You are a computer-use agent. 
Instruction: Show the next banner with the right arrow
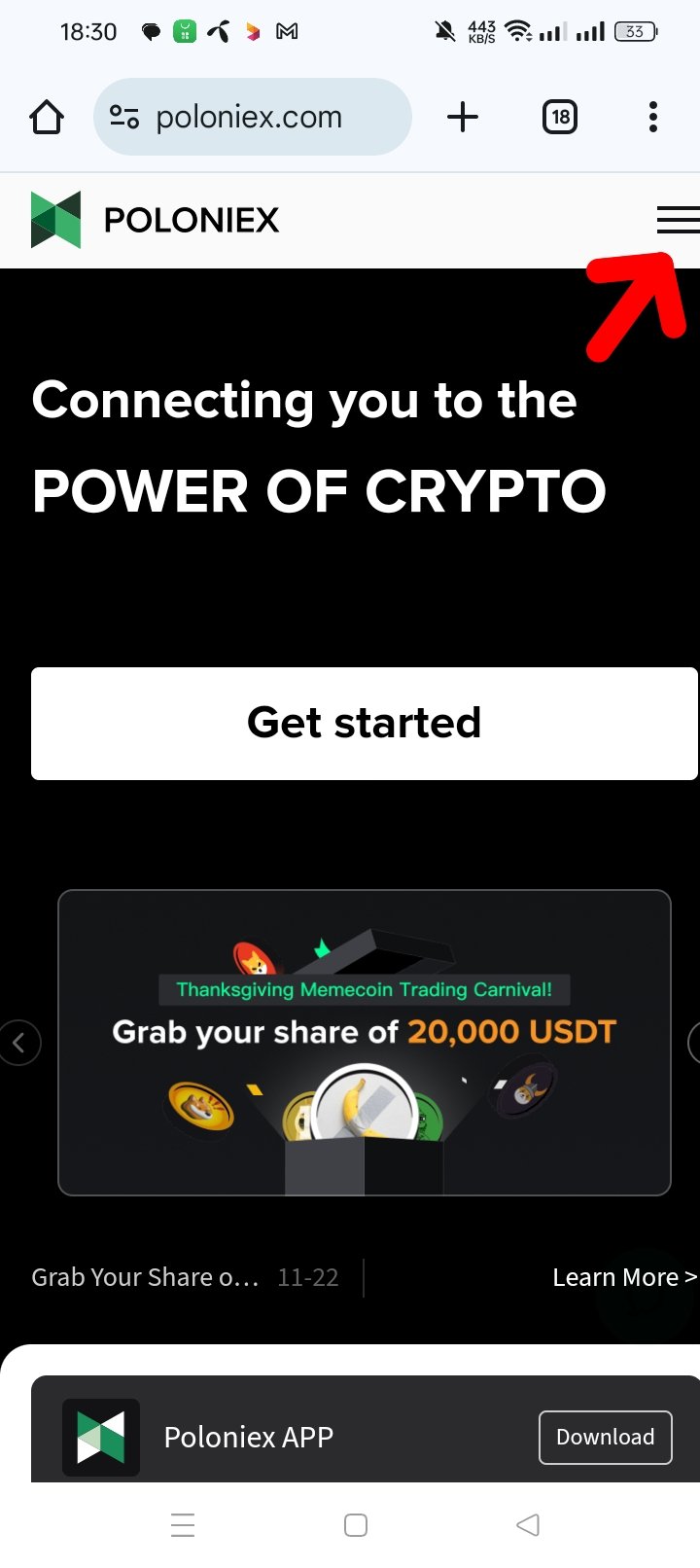[x=694, y=1043]
